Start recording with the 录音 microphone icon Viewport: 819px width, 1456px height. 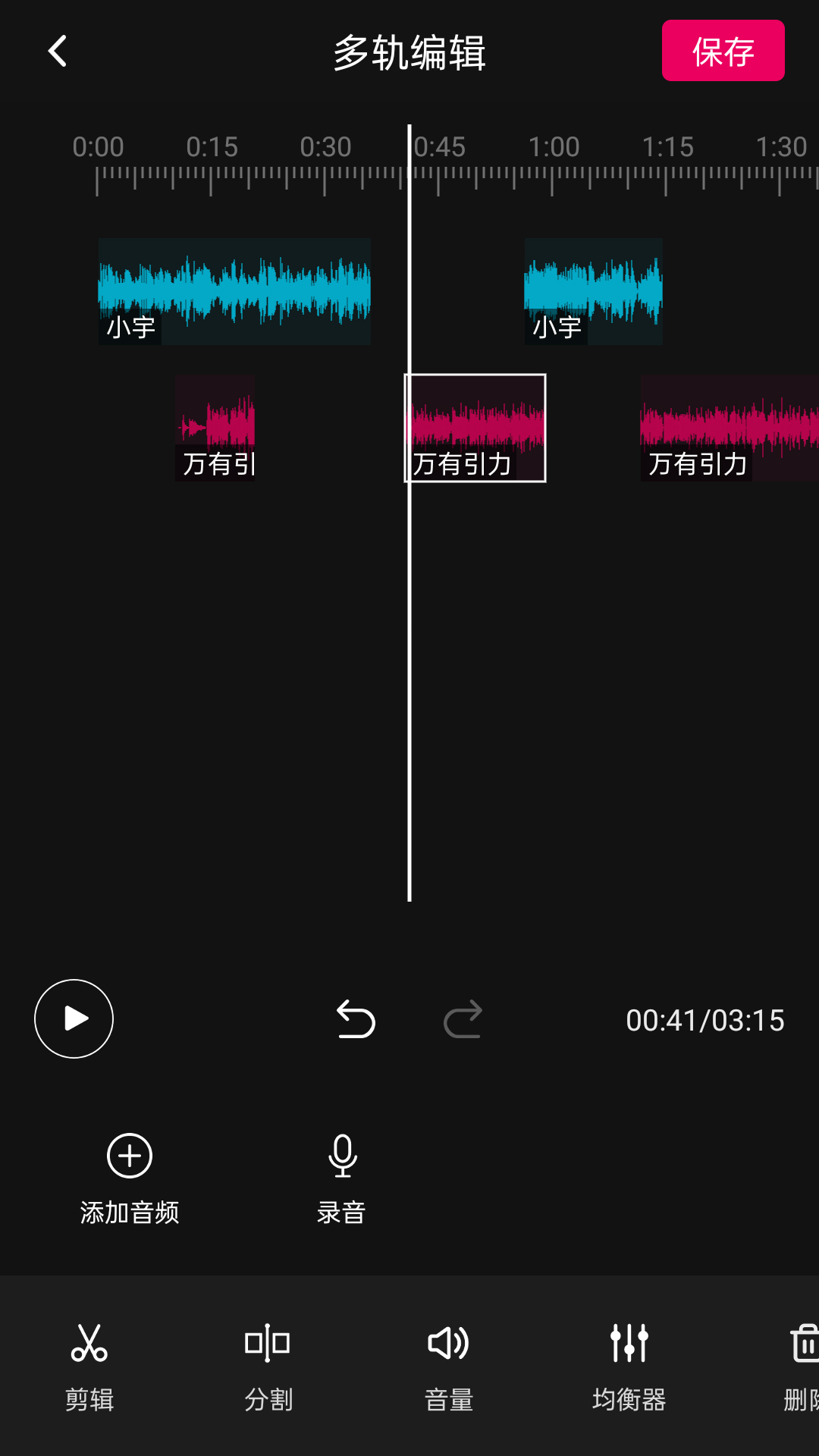point(340,1156)
